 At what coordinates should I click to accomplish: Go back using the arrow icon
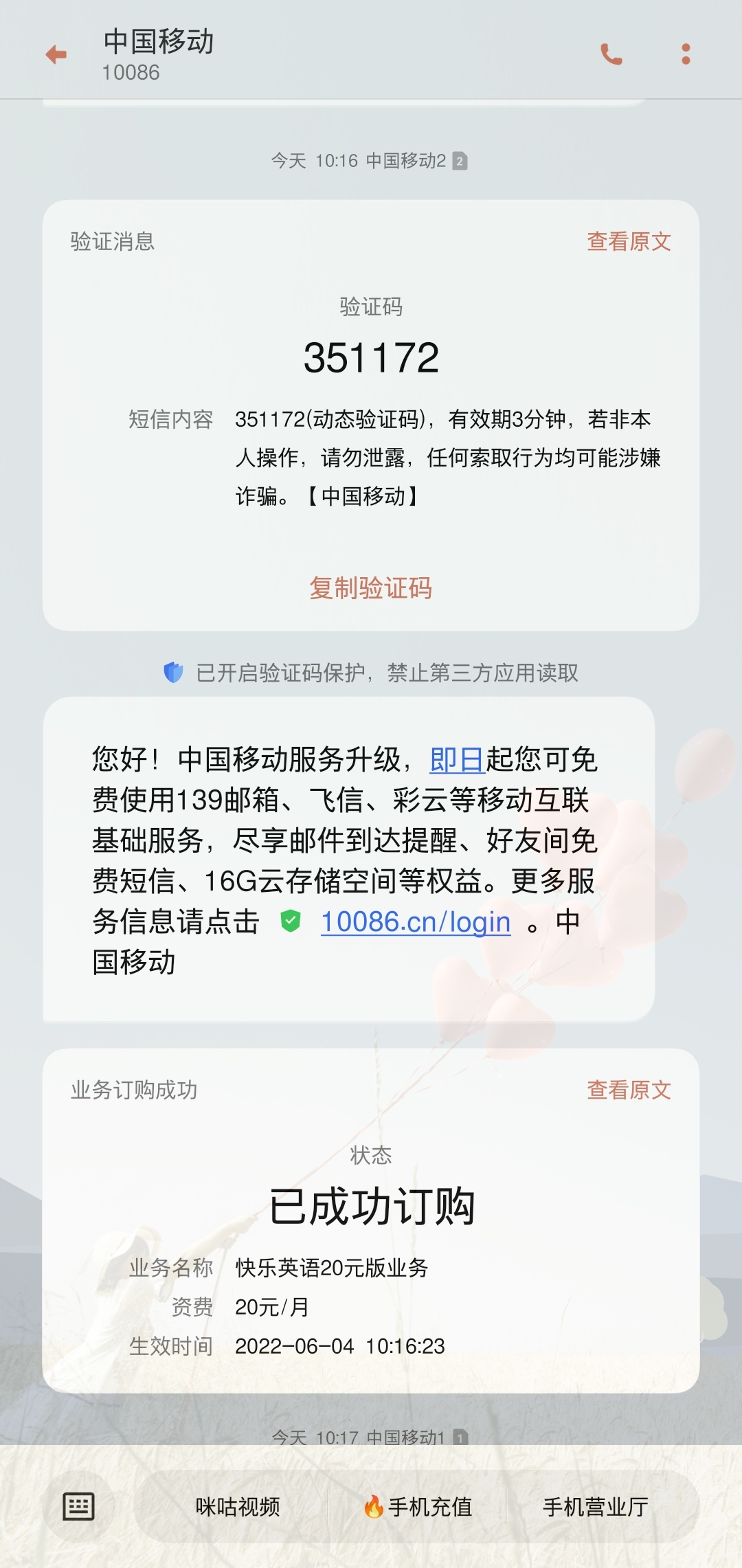tap(56, 54)
